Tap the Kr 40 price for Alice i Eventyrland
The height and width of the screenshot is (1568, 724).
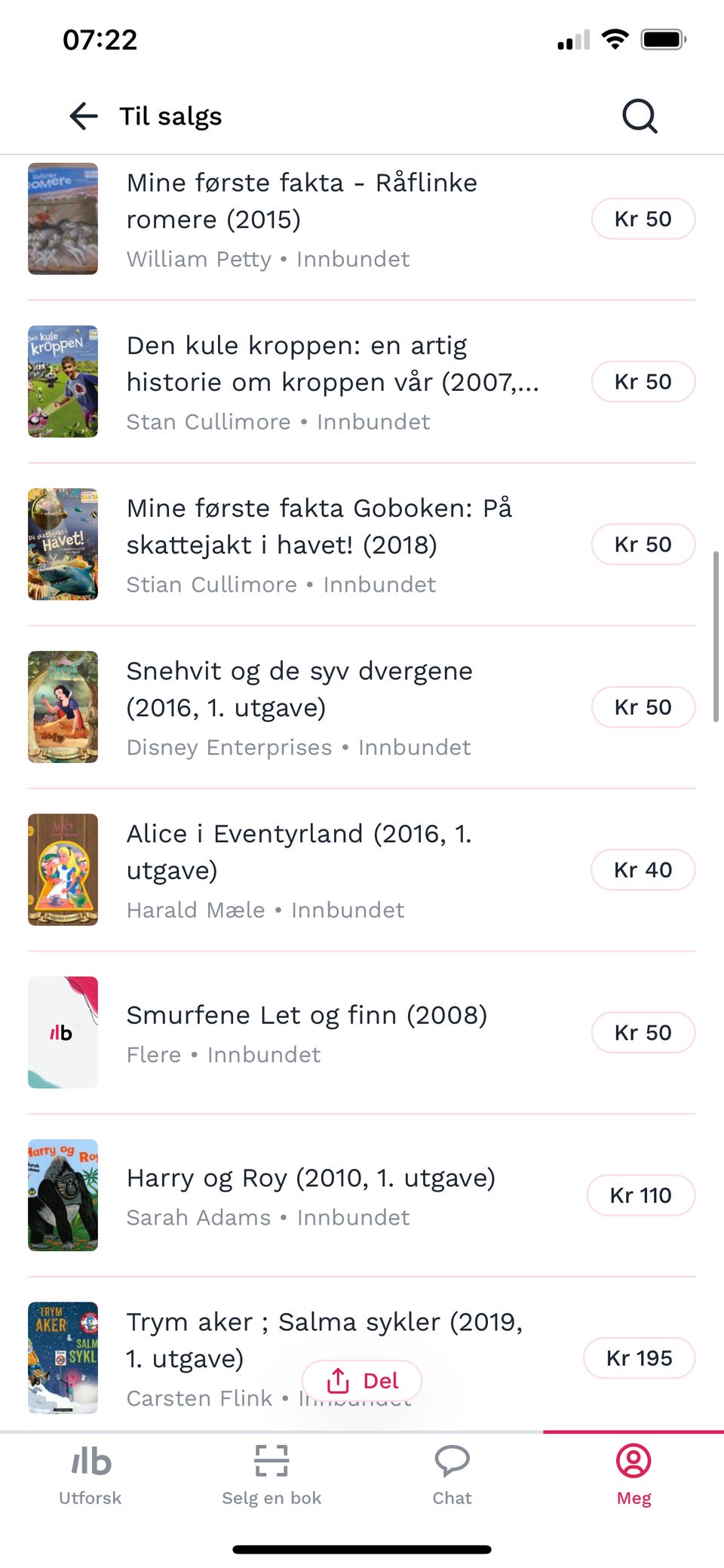(643, 869)
